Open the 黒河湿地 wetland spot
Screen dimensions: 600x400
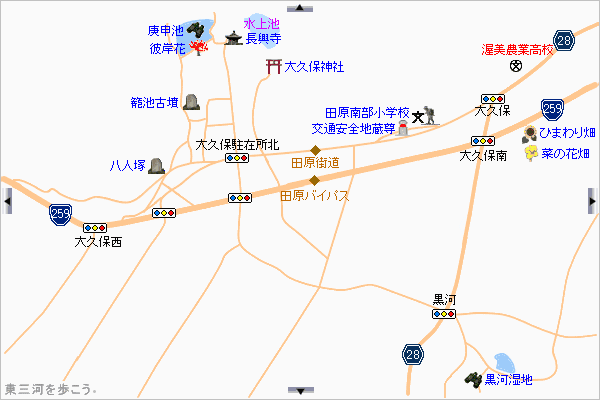pos(472,379)
